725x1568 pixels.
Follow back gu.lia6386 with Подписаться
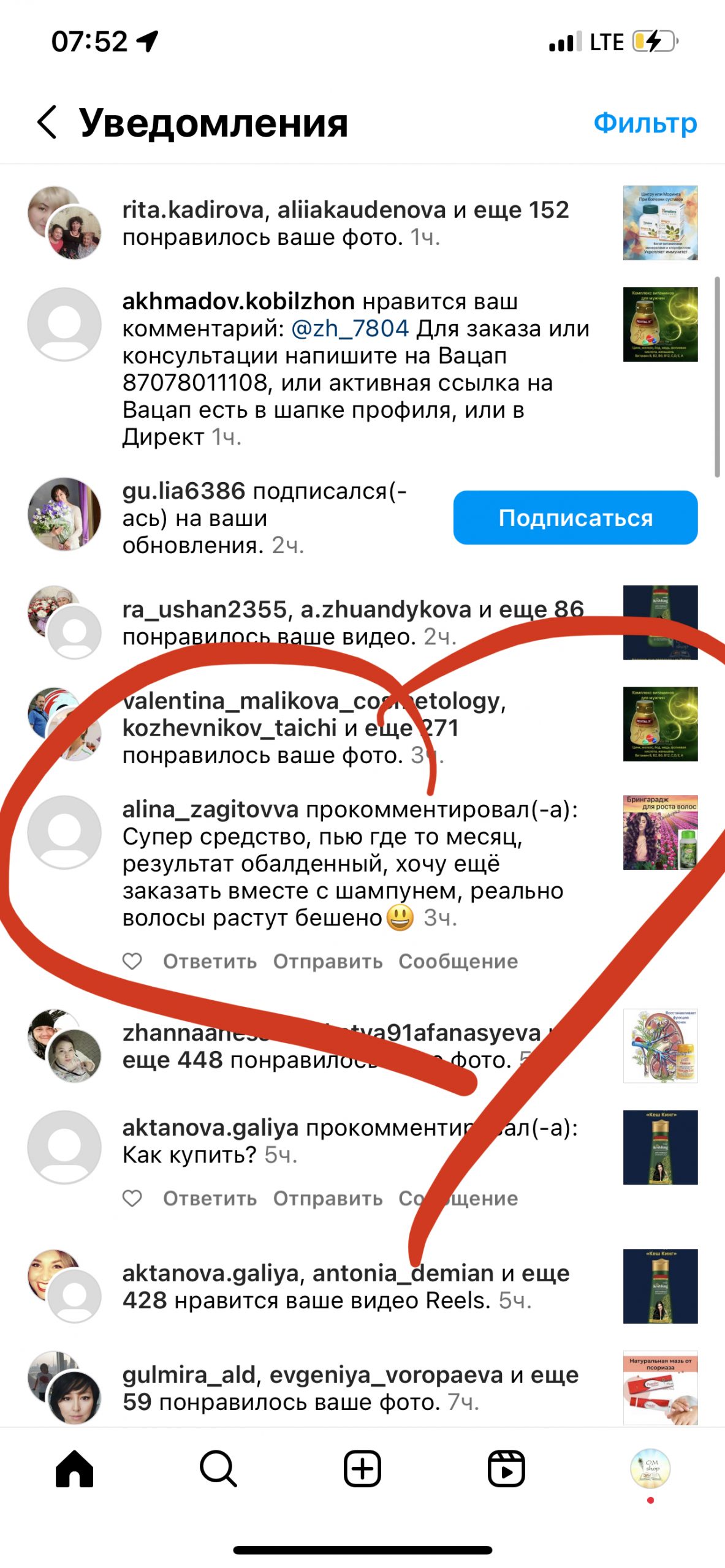point(575,518)
